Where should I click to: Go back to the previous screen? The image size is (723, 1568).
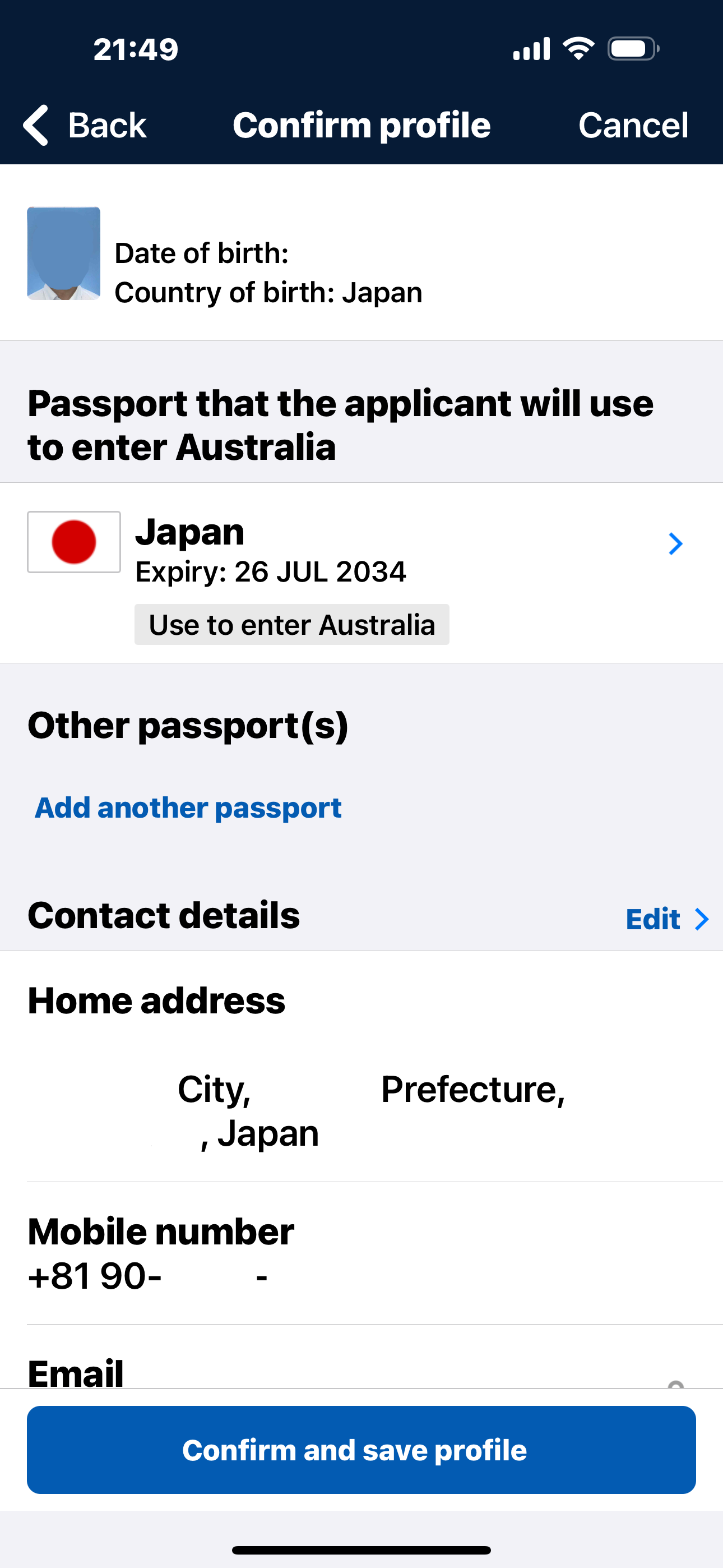pyautogui.click(x=85, y=126)
